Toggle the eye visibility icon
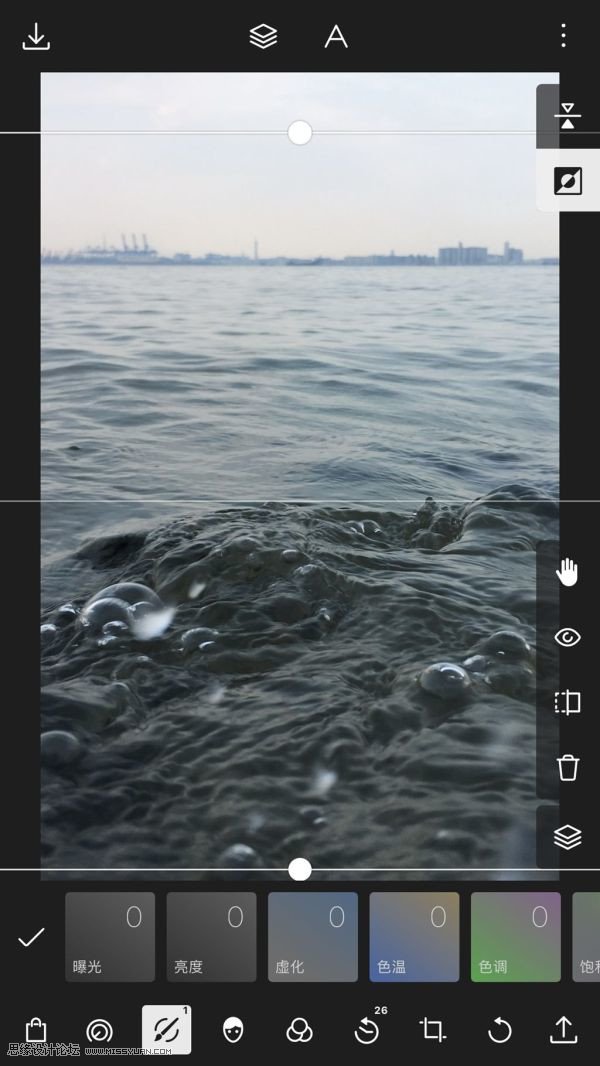The height and width of the screenshot is (1066, 600). [567, 638]
